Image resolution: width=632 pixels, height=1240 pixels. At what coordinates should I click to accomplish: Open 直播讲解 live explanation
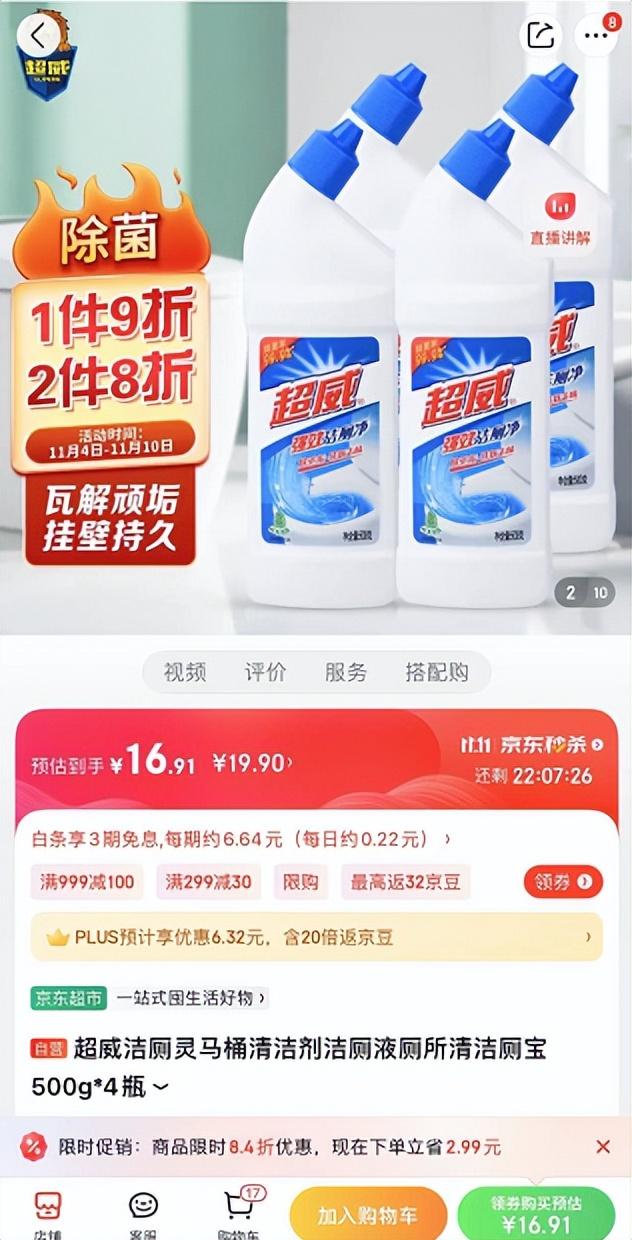560,217
